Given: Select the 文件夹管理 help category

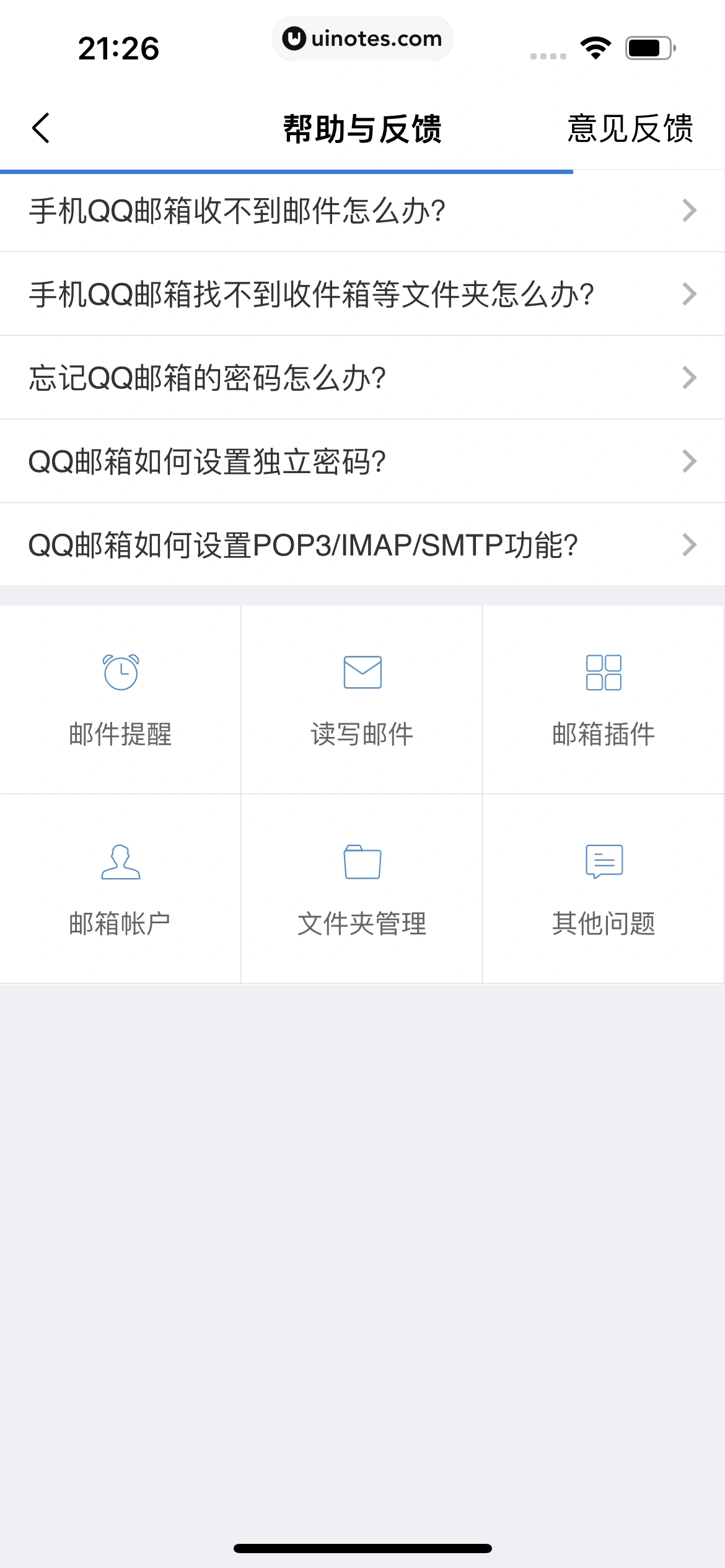Looking at the screenshot, I should 362,889.
